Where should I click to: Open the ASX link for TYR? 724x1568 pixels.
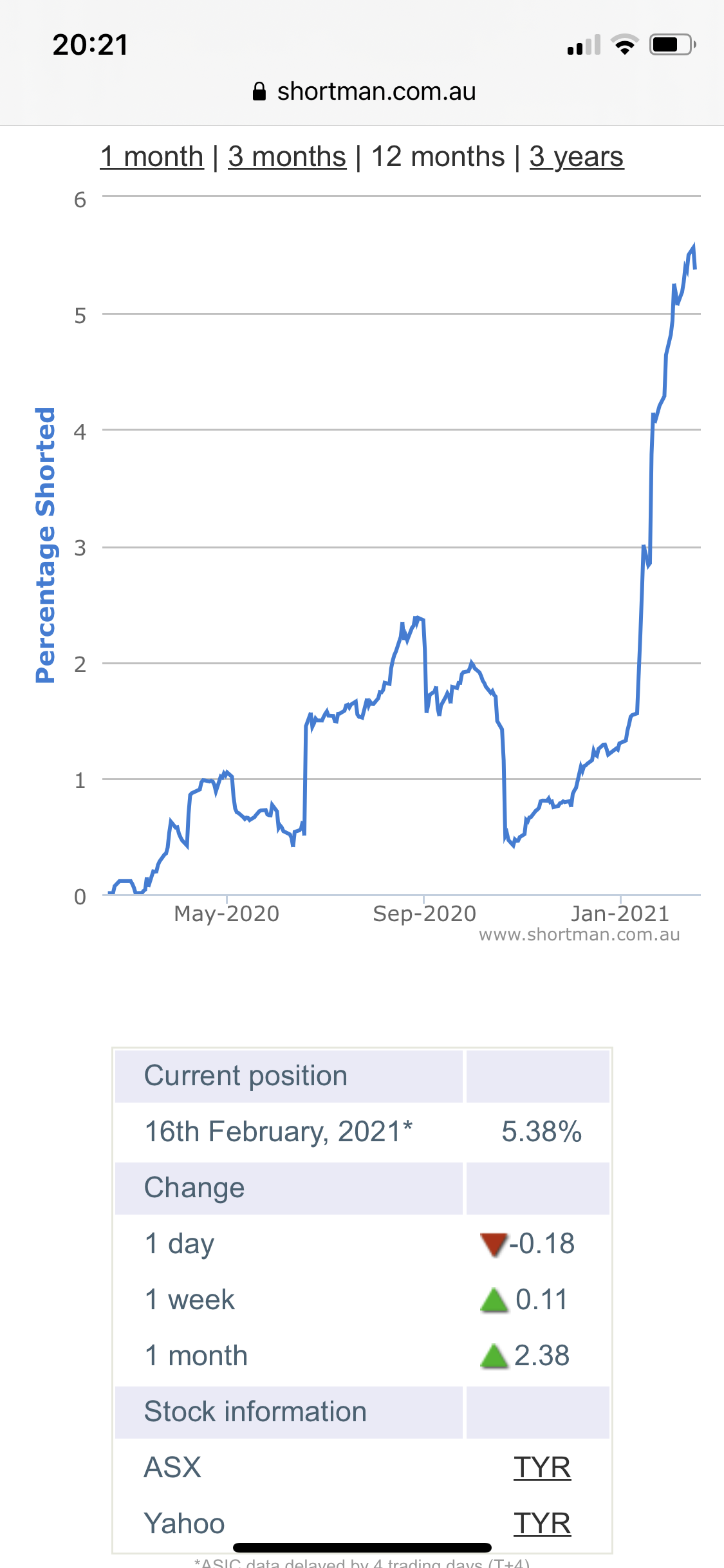click(x=542, y=1468)
